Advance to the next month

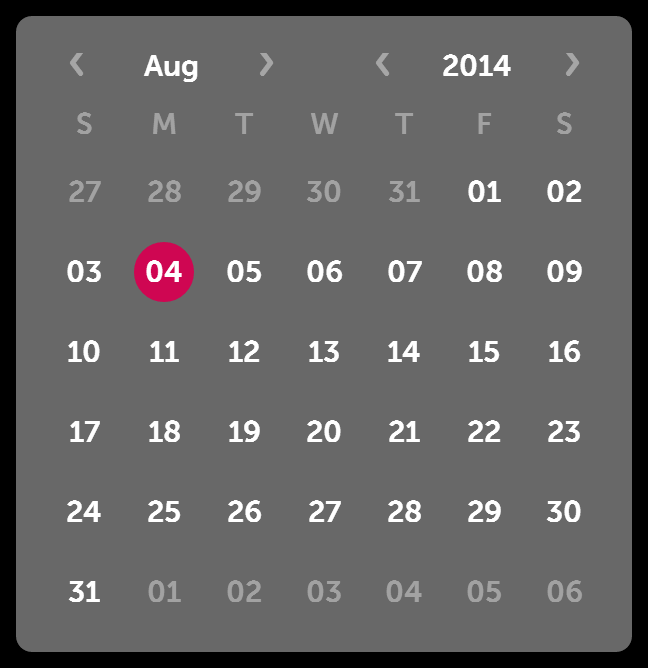tap(266, 65)
